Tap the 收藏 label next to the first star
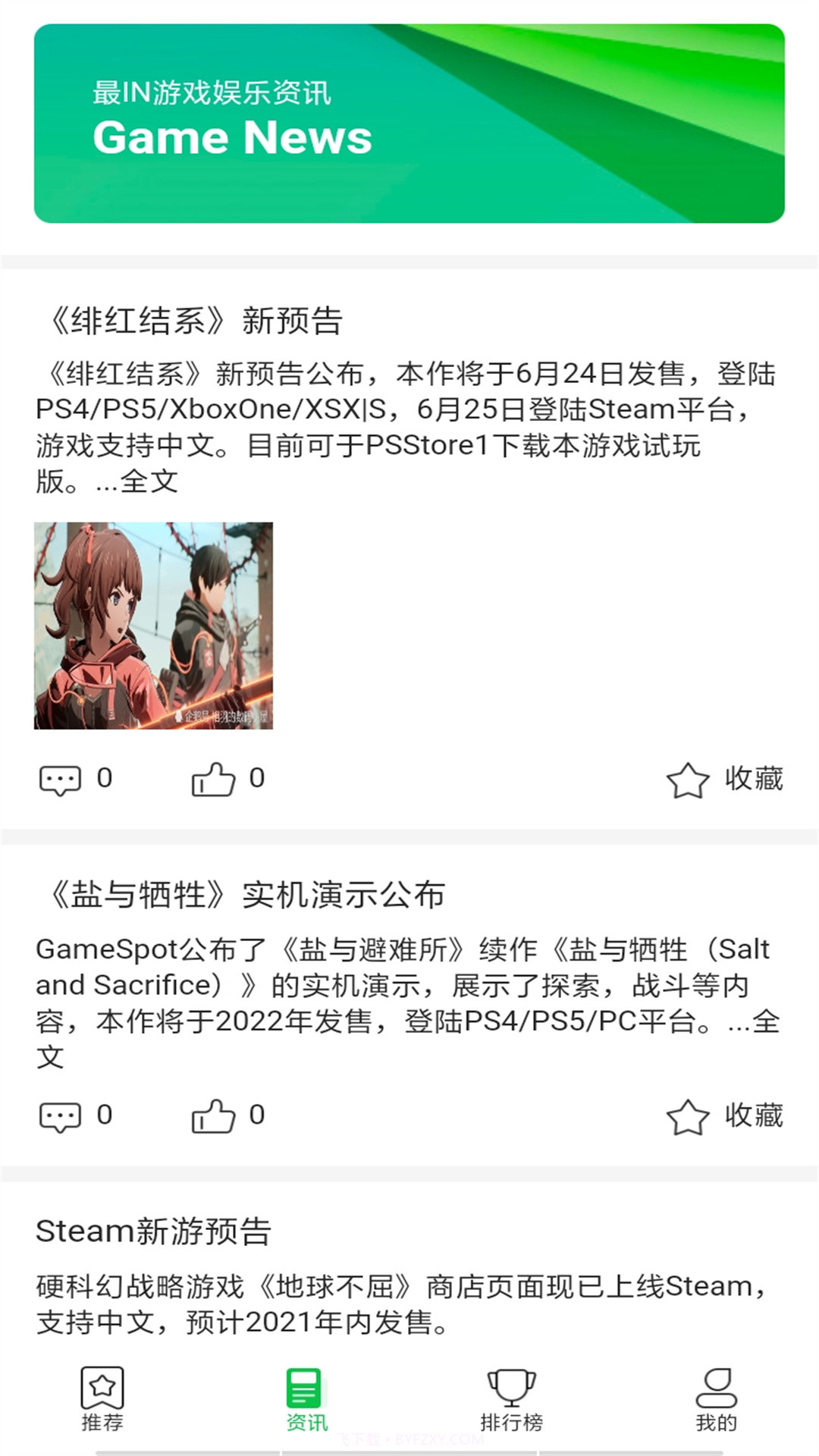The width and height of the screenshot is (819, 1456). (x=753, y=778)
